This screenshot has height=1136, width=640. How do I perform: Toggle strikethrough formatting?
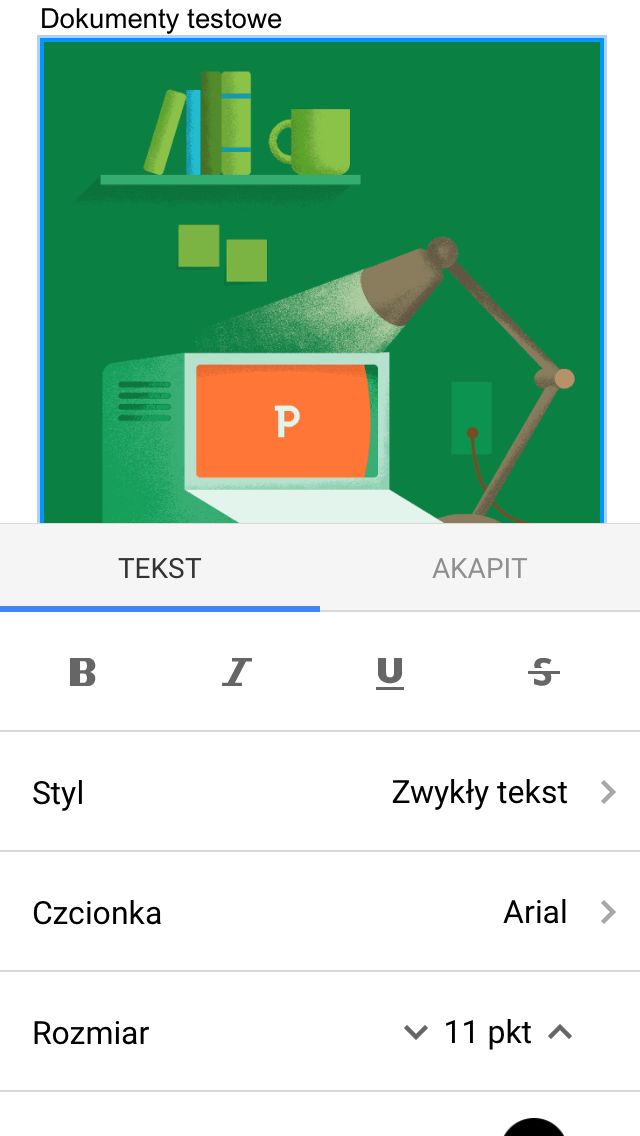click(x=544, y=672)
